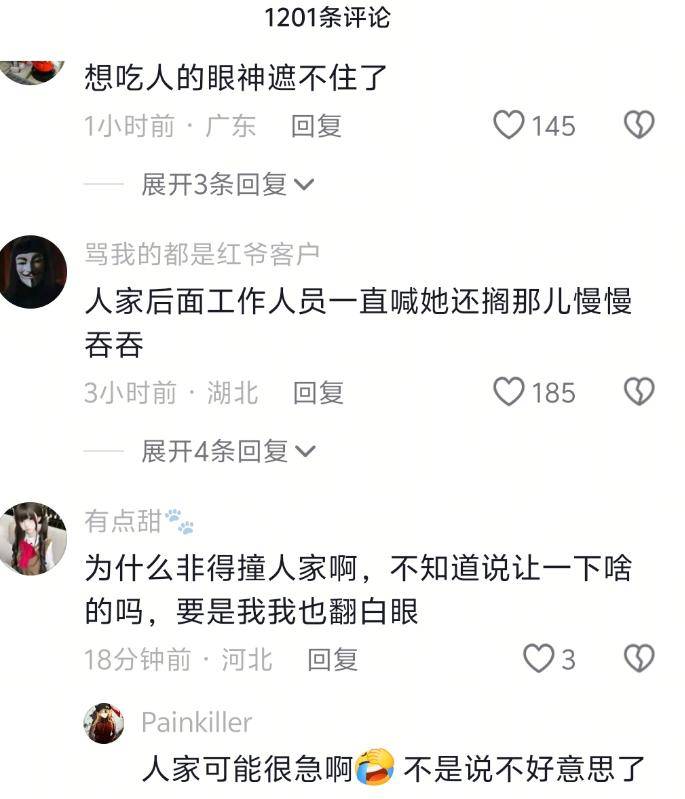Reply to the 湖北 comment
Screen dimensions: 685x799
[x=318, y=392]
